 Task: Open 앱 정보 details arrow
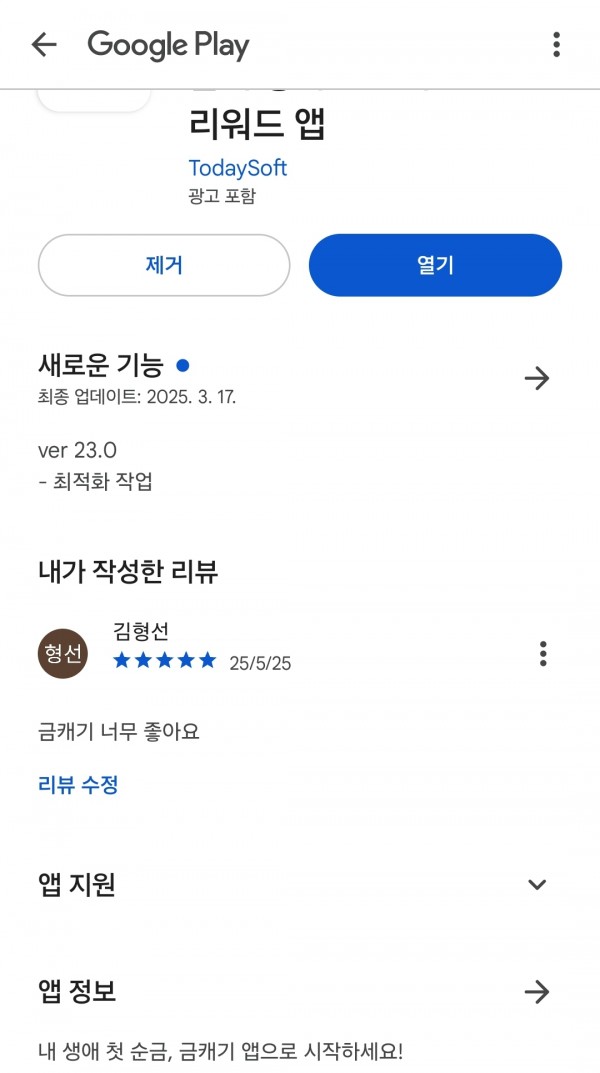[x=536, y=992]
